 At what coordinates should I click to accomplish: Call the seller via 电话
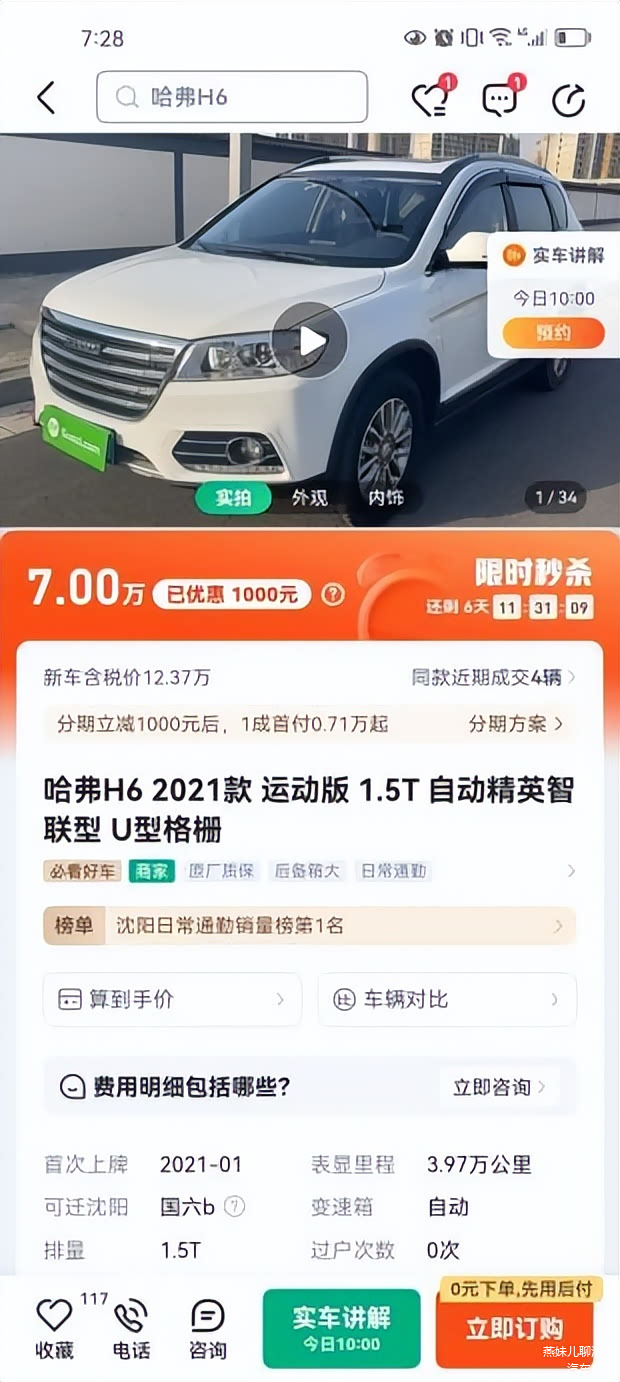coord(131,1328)
